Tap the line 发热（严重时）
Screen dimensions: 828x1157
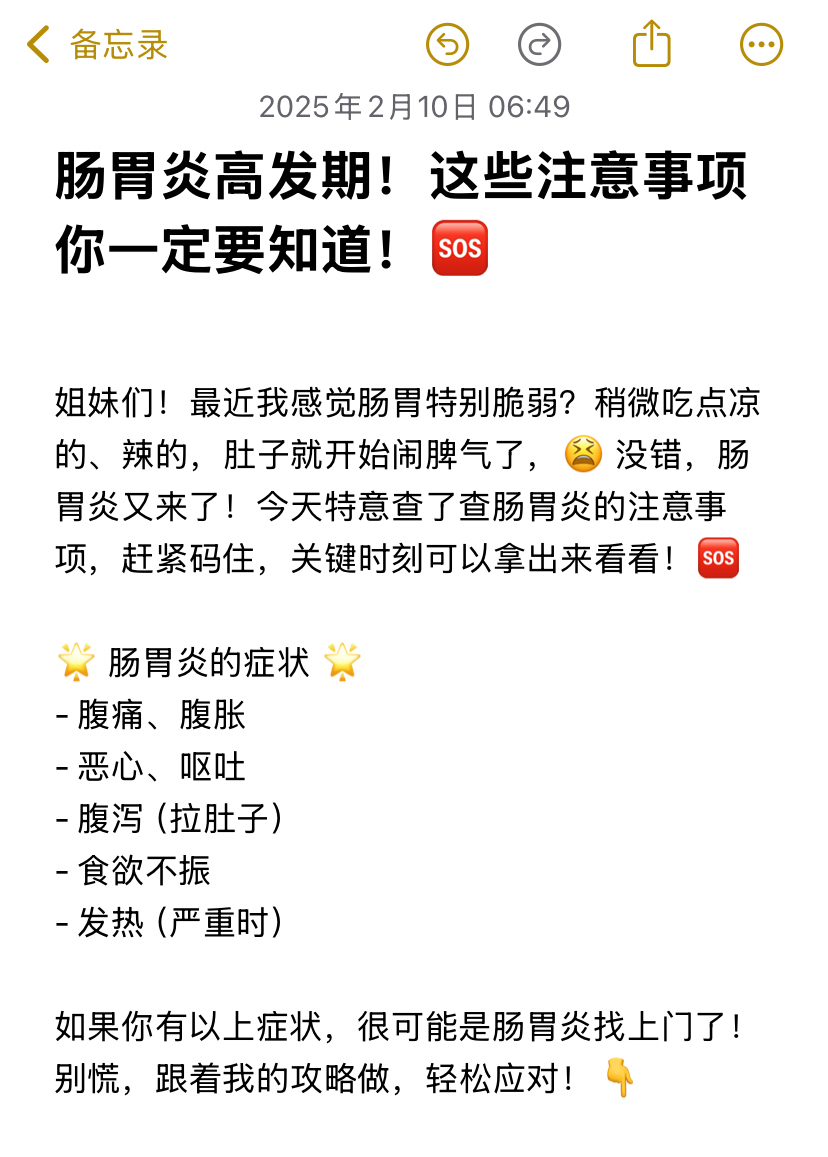[168, 924]
